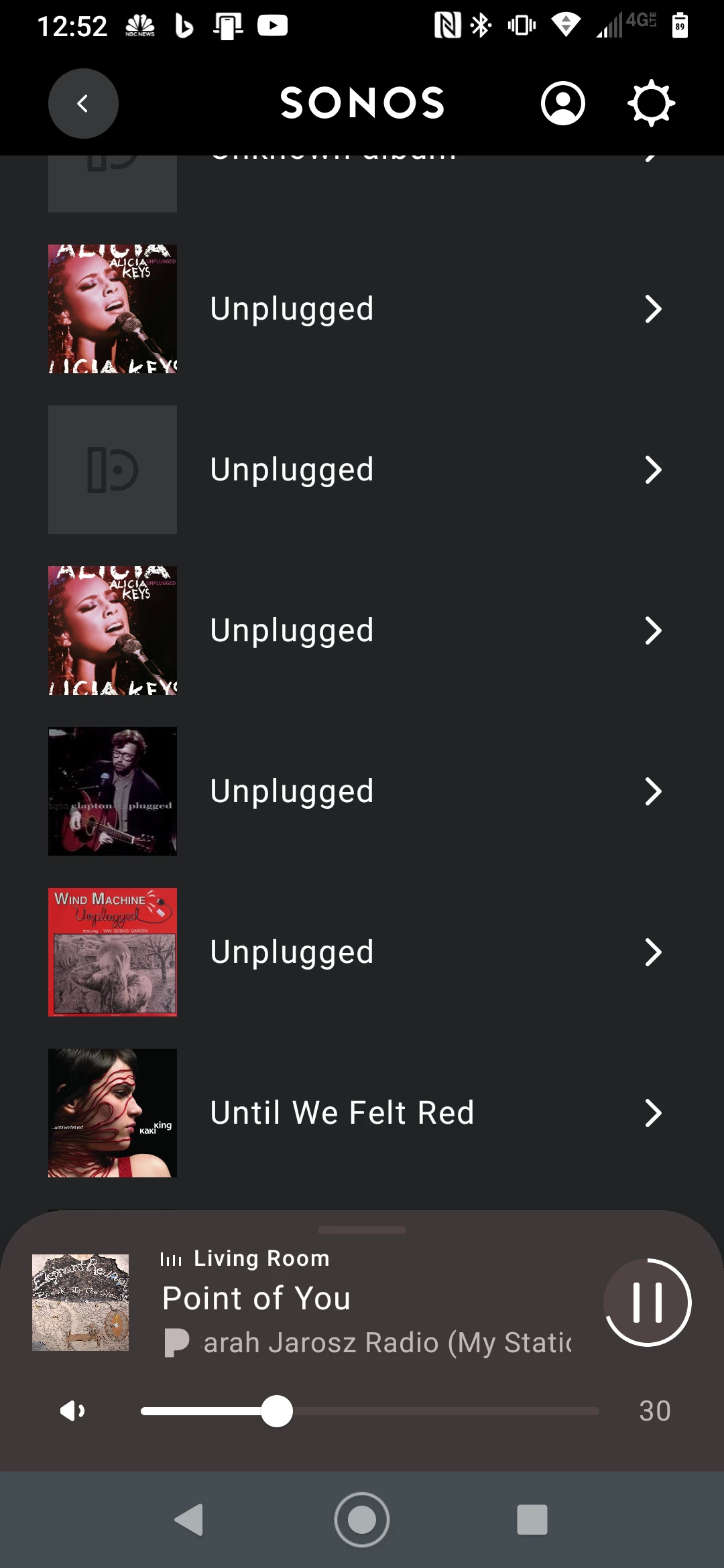Open the system recent apps view
724x1568 pixels.
(x=532, y=1519)
